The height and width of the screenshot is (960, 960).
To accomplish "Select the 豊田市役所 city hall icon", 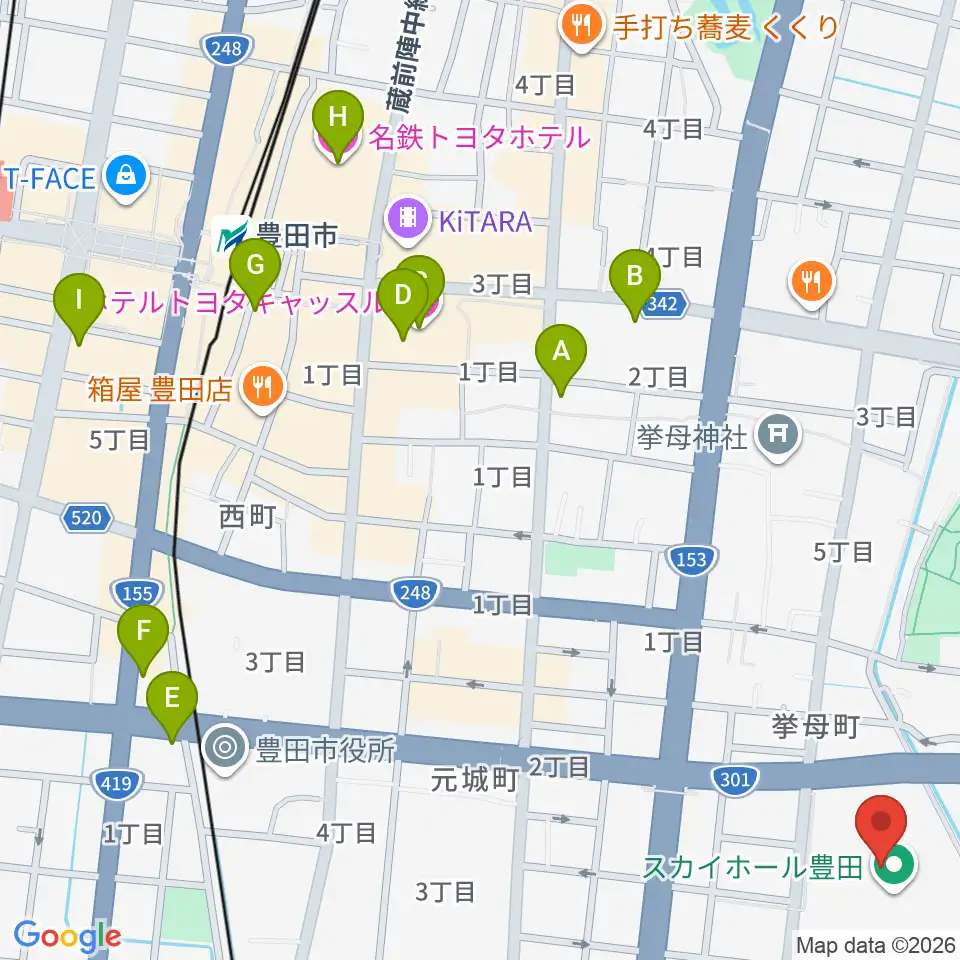I will tap(225, 749).
